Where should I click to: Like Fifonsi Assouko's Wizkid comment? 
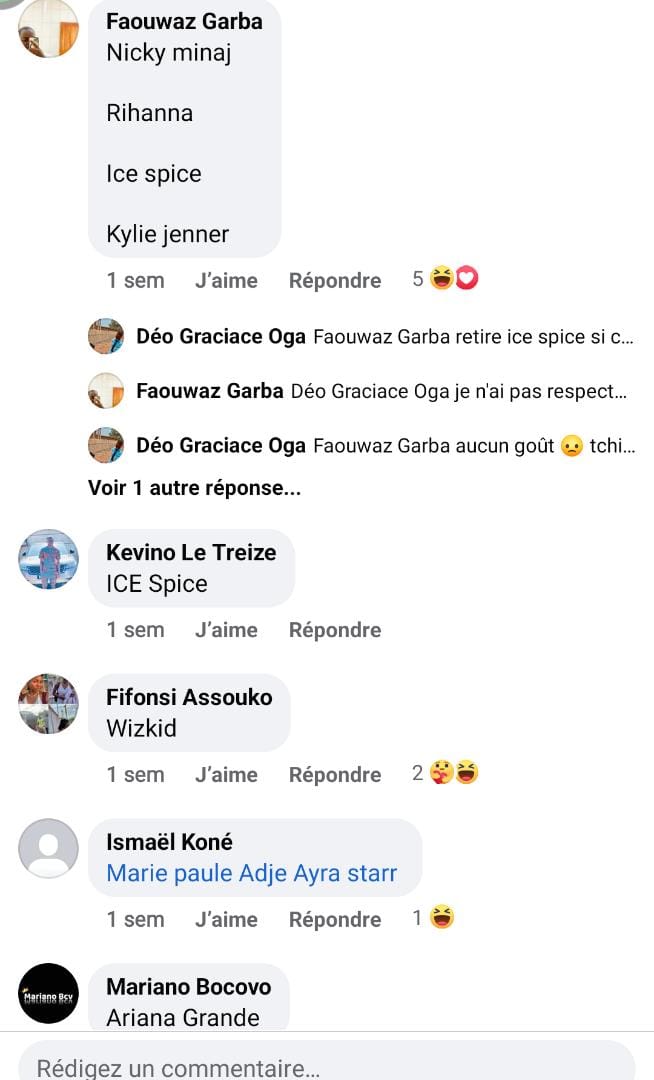(226, 775)
